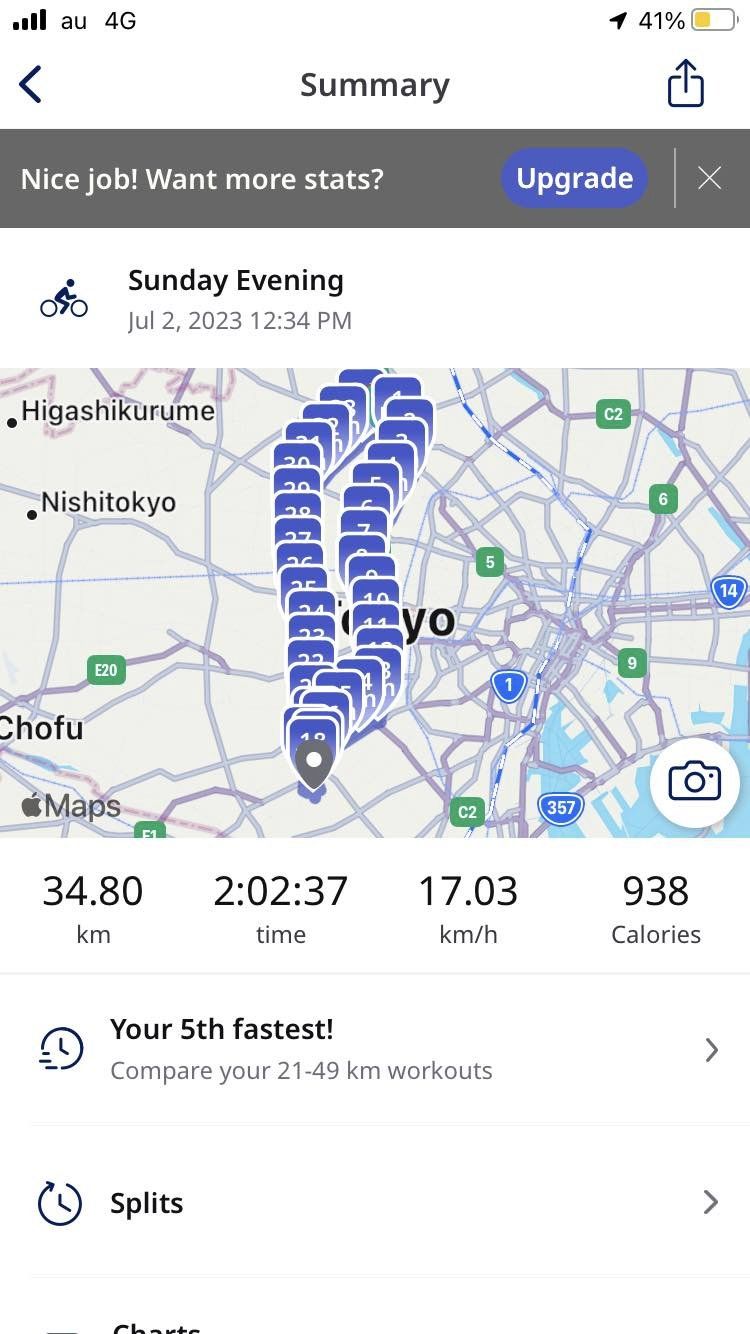Add a photo with the camera button

point(695,781)
